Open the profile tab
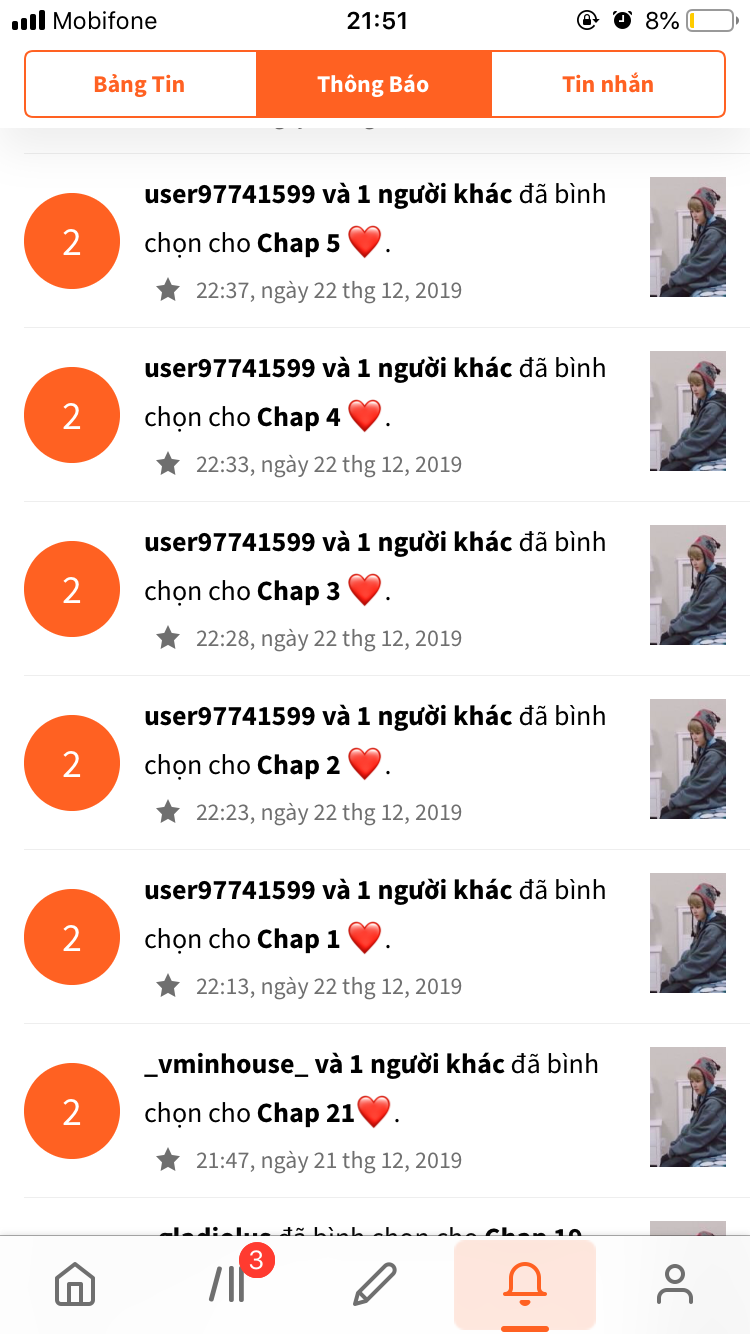The image size is (750, 1334). (x=675, y=1284)
